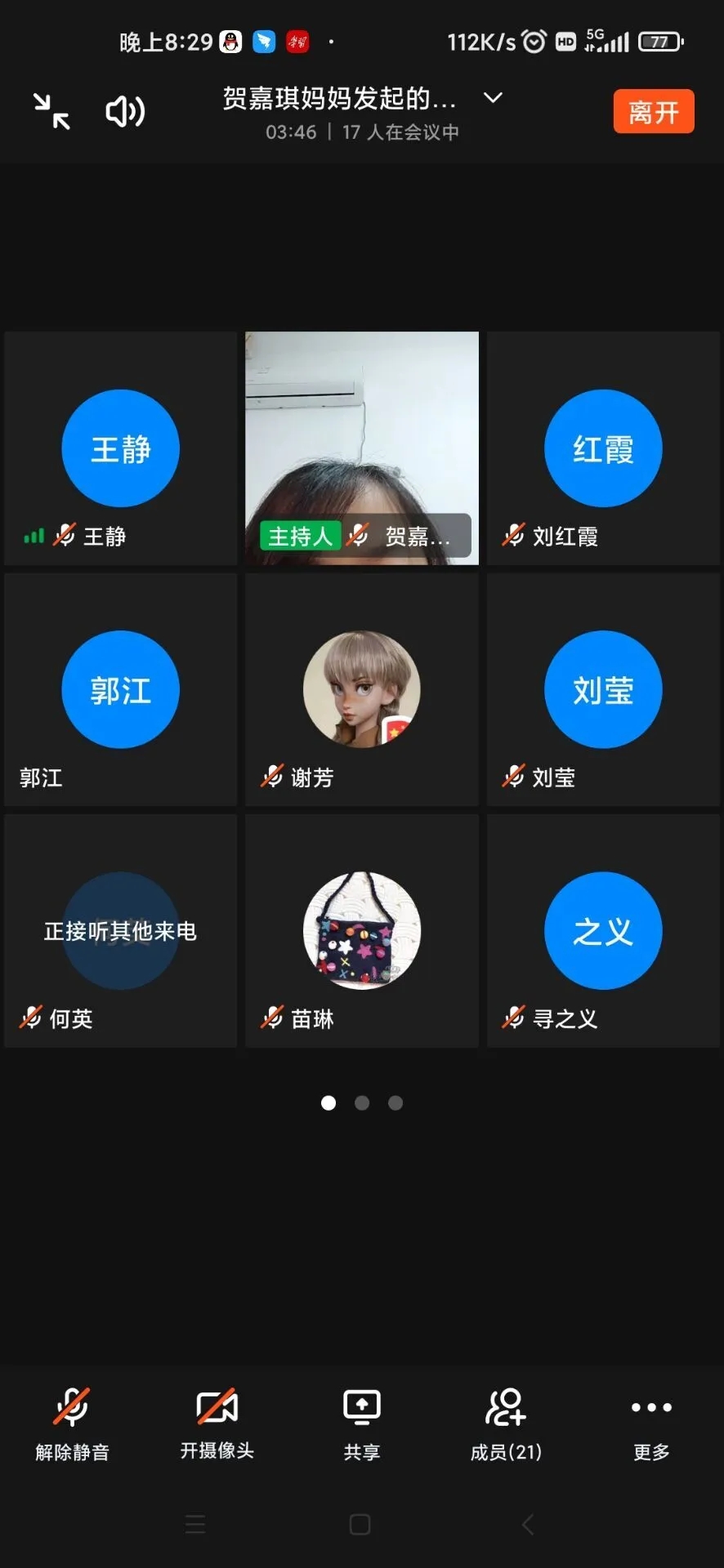Screen dimensions: 724x1568
Task: Select 何英's participant tile
Action: (121, 931)
